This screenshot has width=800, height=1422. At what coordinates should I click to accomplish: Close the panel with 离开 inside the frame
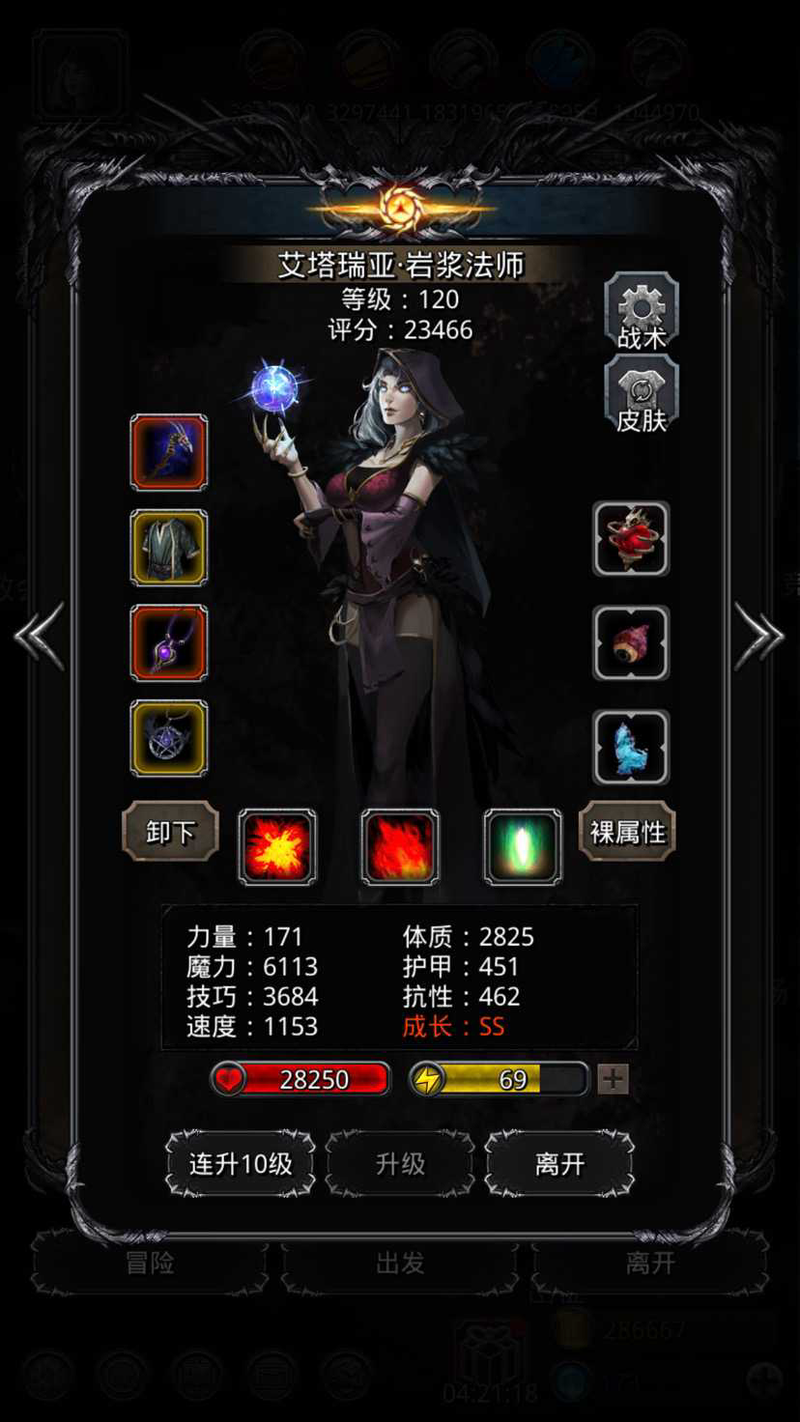tap(559, 1164)
